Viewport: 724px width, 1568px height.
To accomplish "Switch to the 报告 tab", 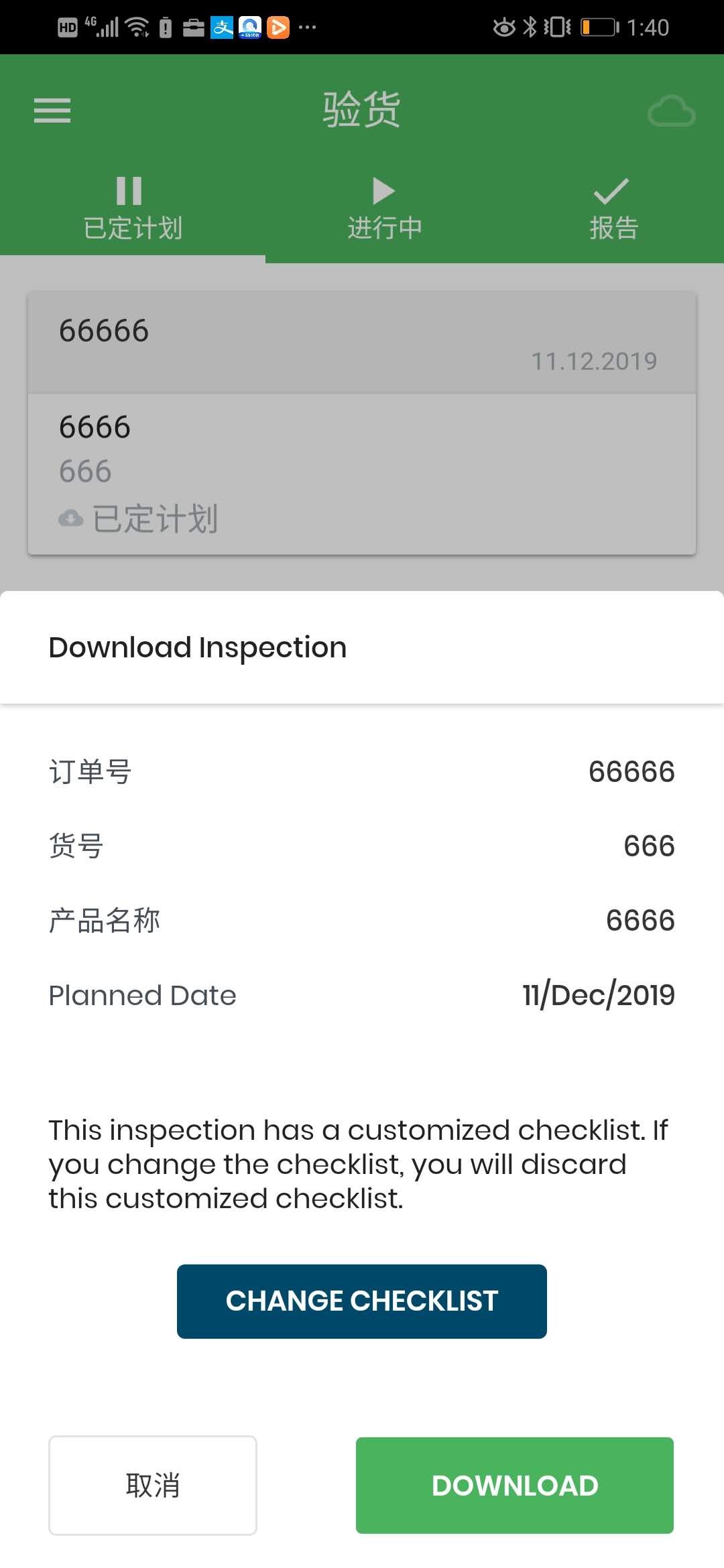I will click(x=613, y=209).
